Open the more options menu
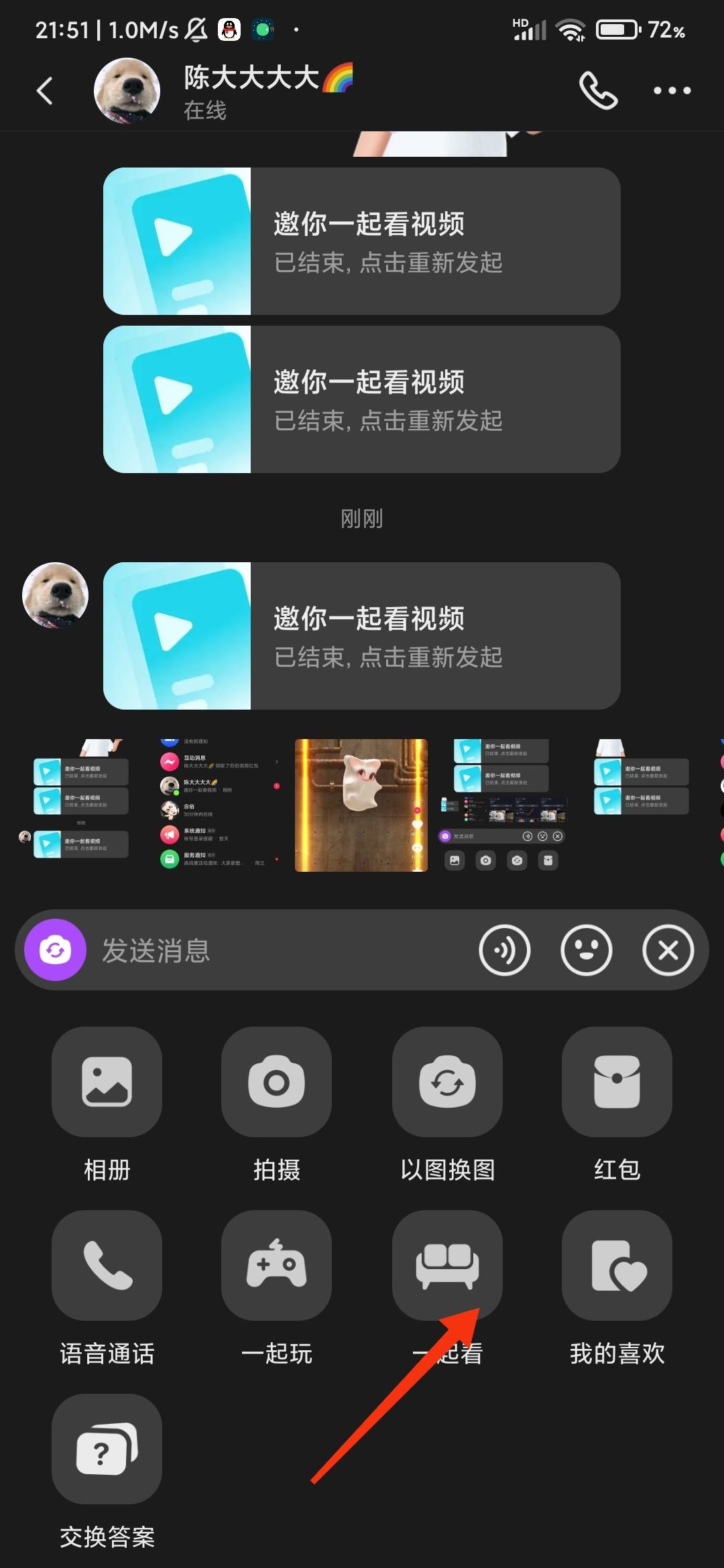This screenshot has height=1568, width=724. point(670,90)
